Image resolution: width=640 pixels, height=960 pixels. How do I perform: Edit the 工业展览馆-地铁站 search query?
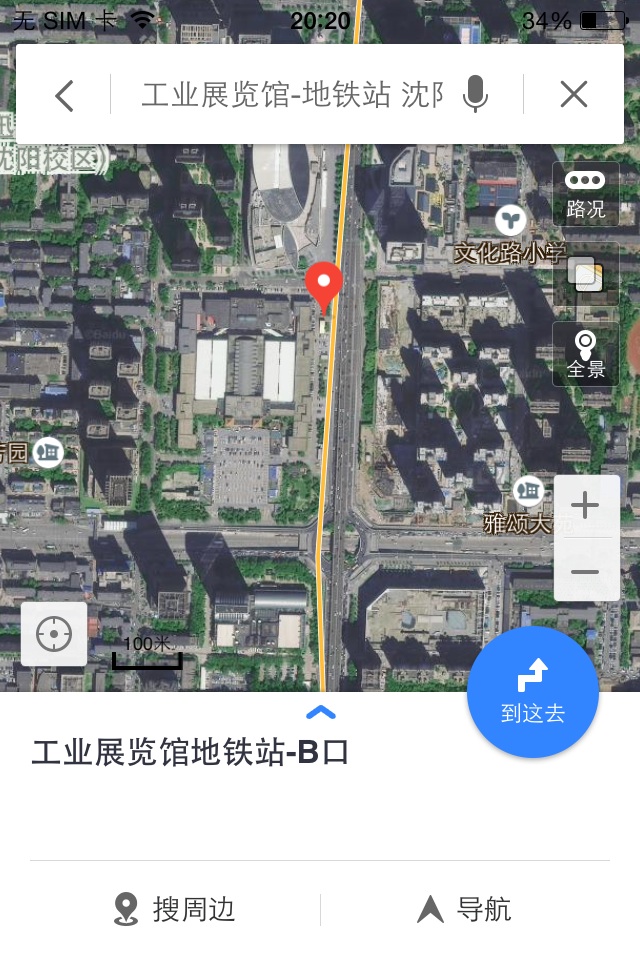(x=290, y=95)
